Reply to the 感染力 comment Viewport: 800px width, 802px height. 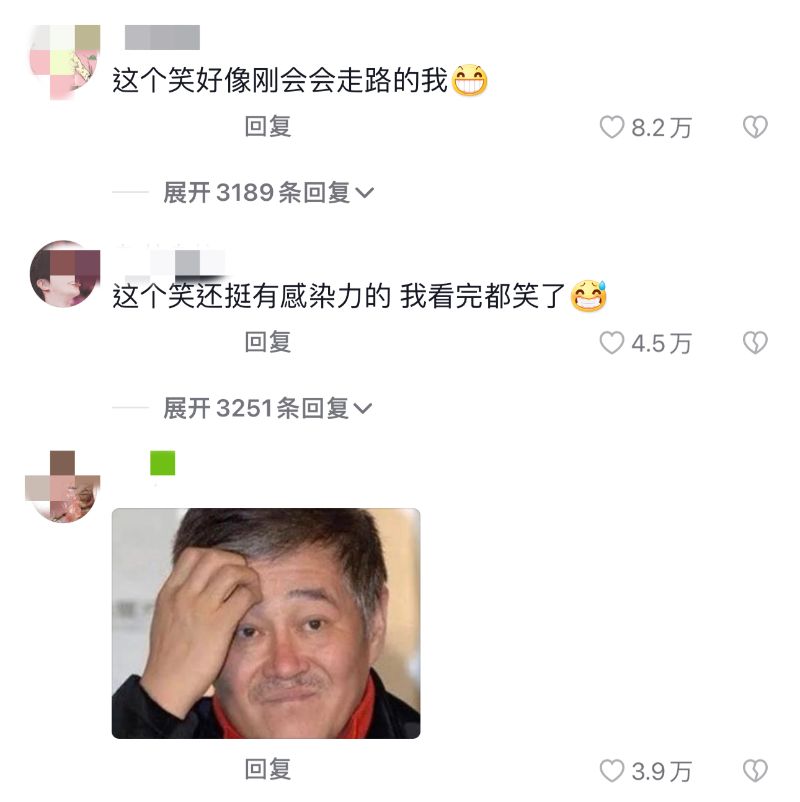[x=267, y=343]
